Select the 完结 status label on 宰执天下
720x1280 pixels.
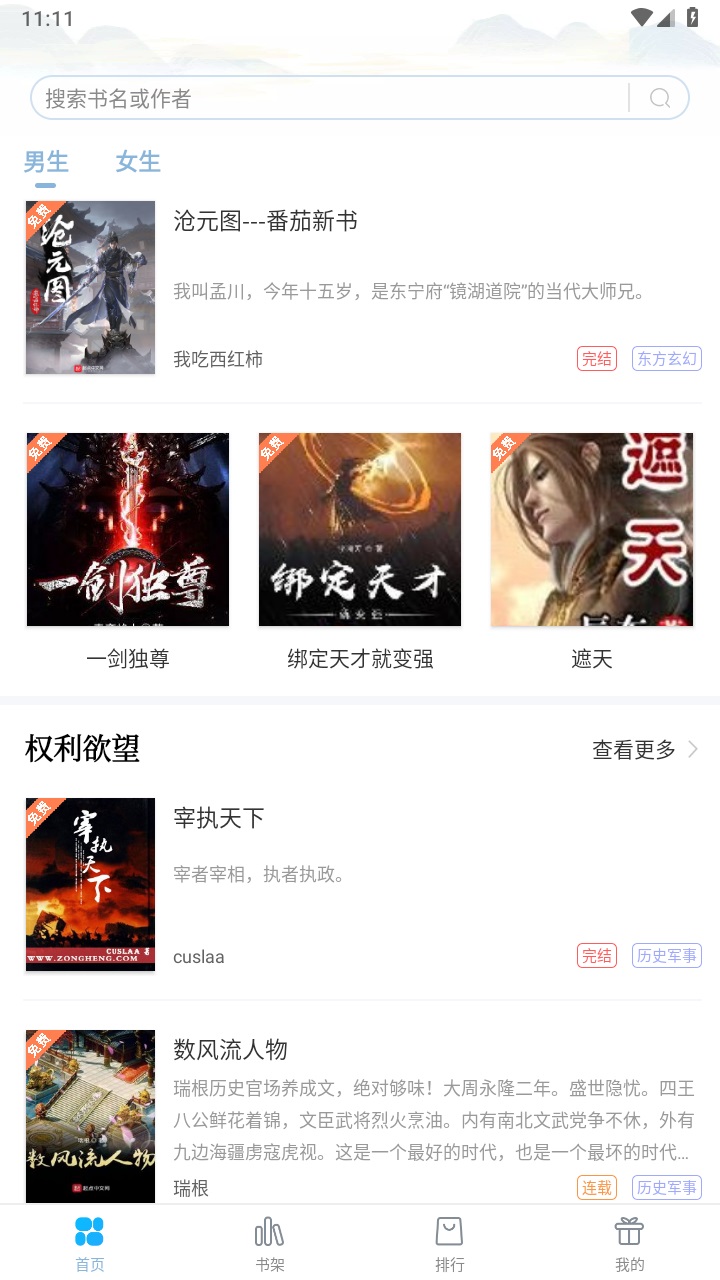click(596, 955)
